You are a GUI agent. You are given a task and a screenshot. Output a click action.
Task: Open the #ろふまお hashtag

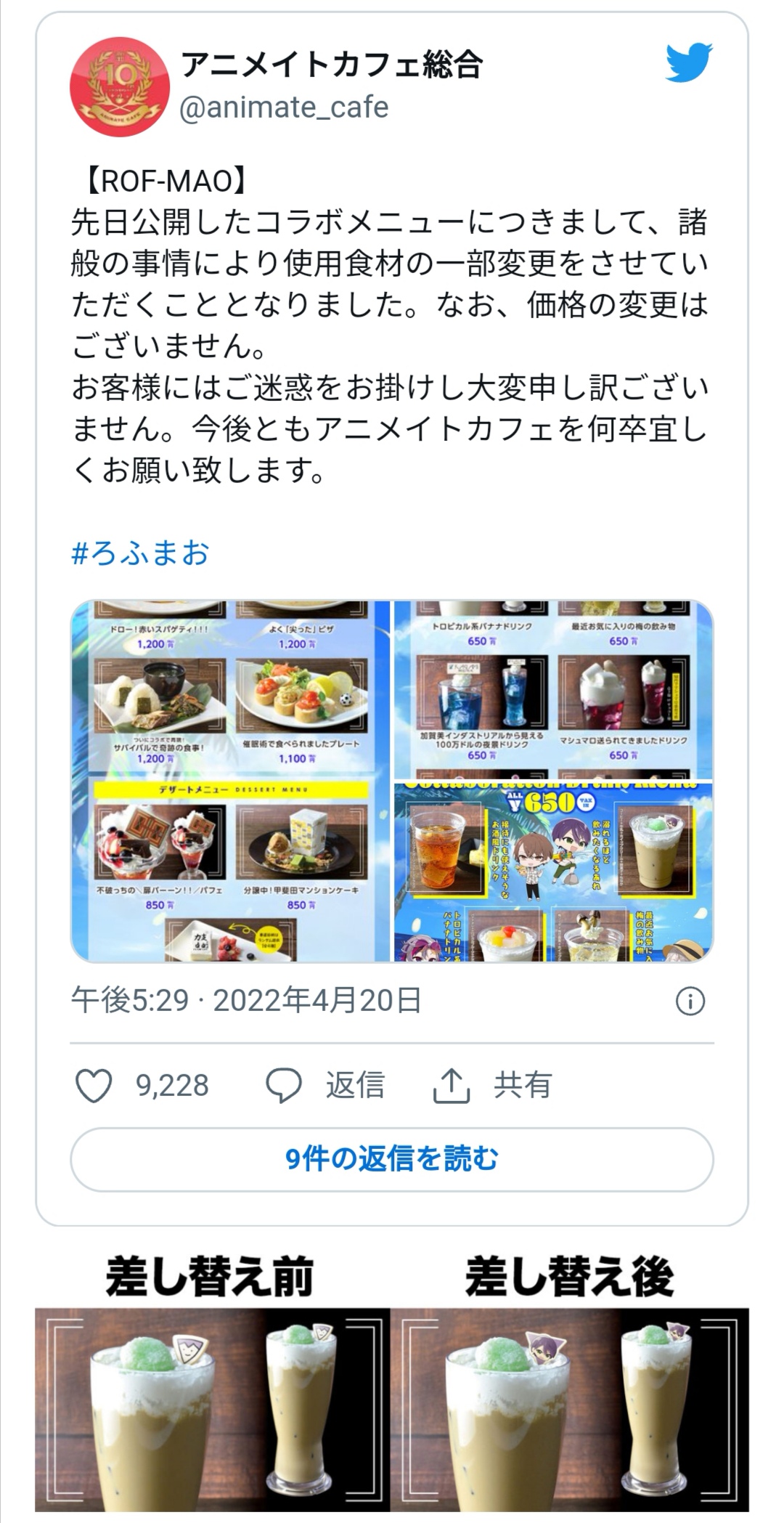coord(140,553)
